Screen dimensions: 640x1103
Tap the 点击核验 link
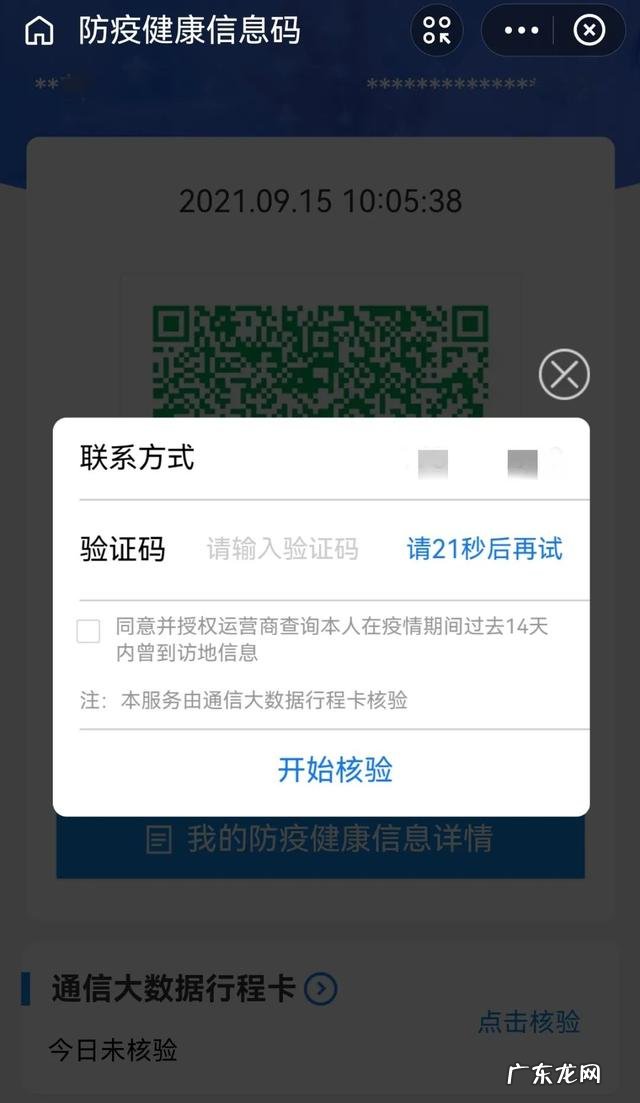[528, 1021]
